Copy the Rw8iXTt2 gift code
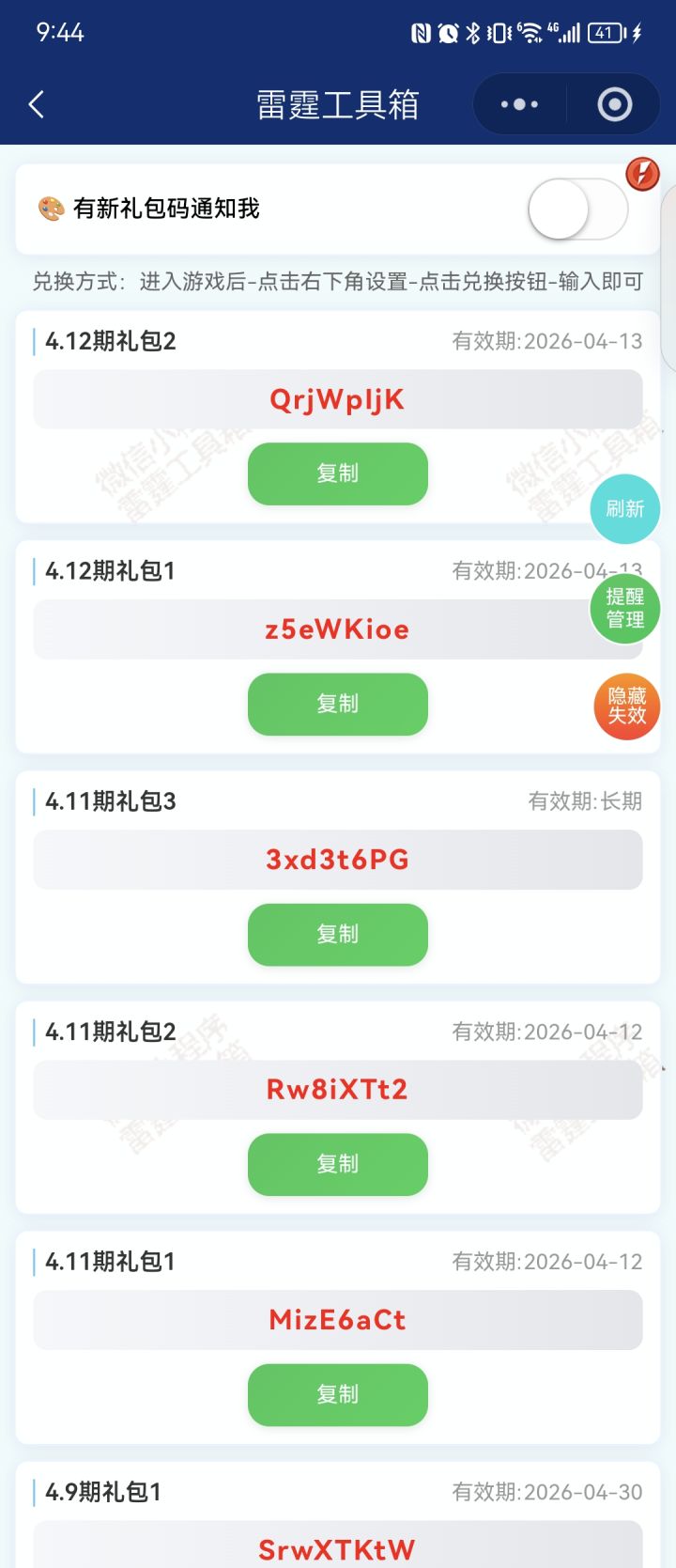The width and height of the screenshot is (676, 1568). pyautogui.click(x=337, y=1164)
